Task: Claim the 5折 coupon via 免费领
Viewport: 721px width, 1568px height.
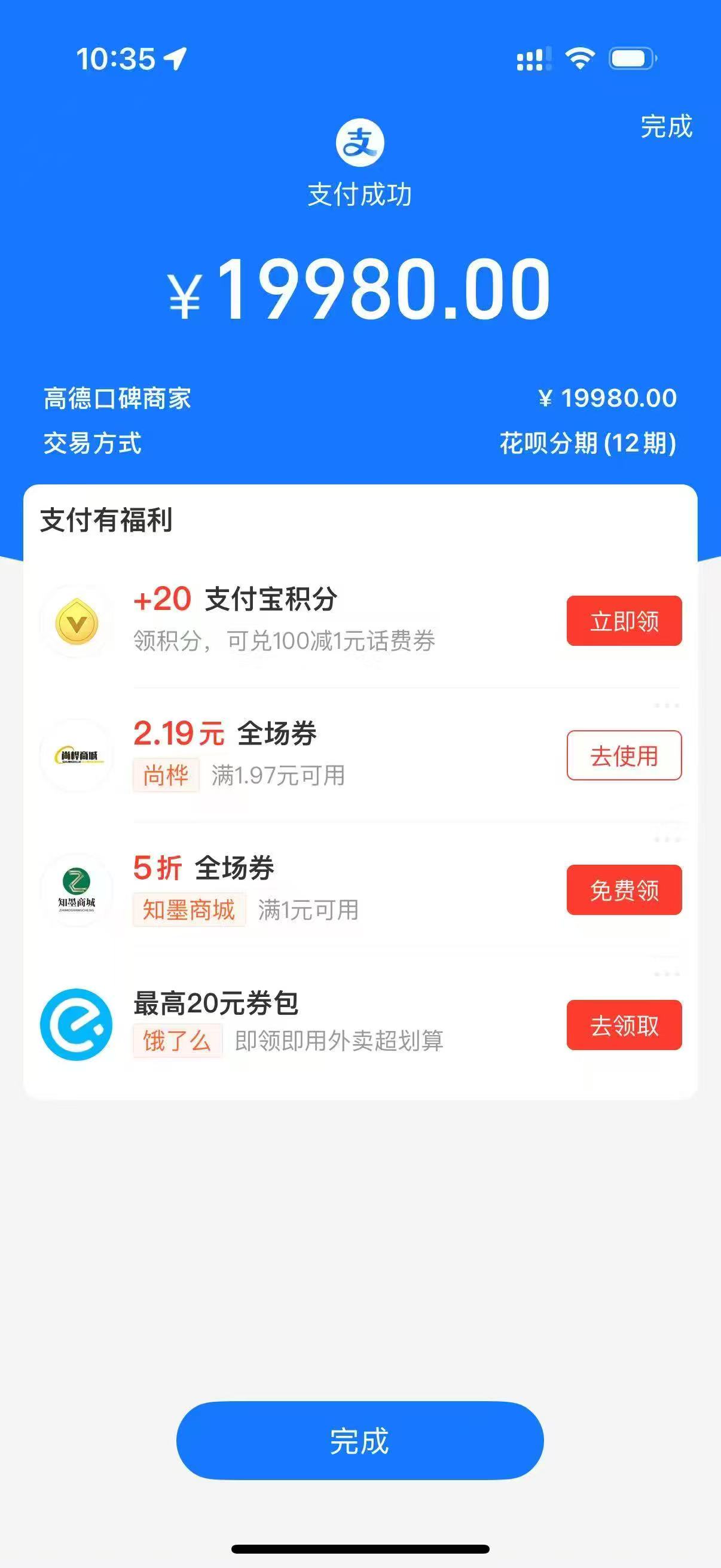Action: [x=624, y=890]
